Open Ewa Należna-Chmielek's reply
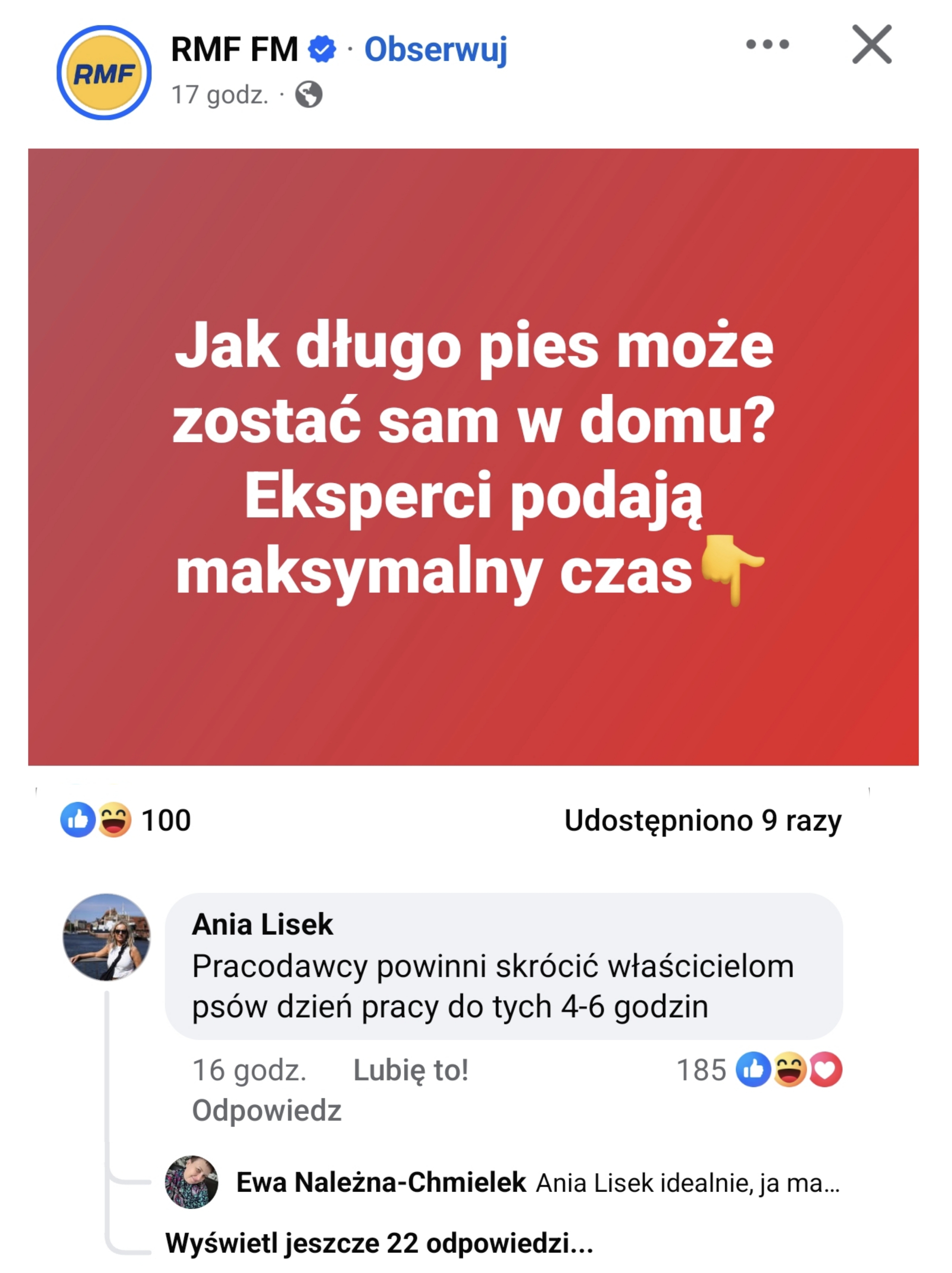This screenshot has width=952, height=1273. [x=538, y=1183]
